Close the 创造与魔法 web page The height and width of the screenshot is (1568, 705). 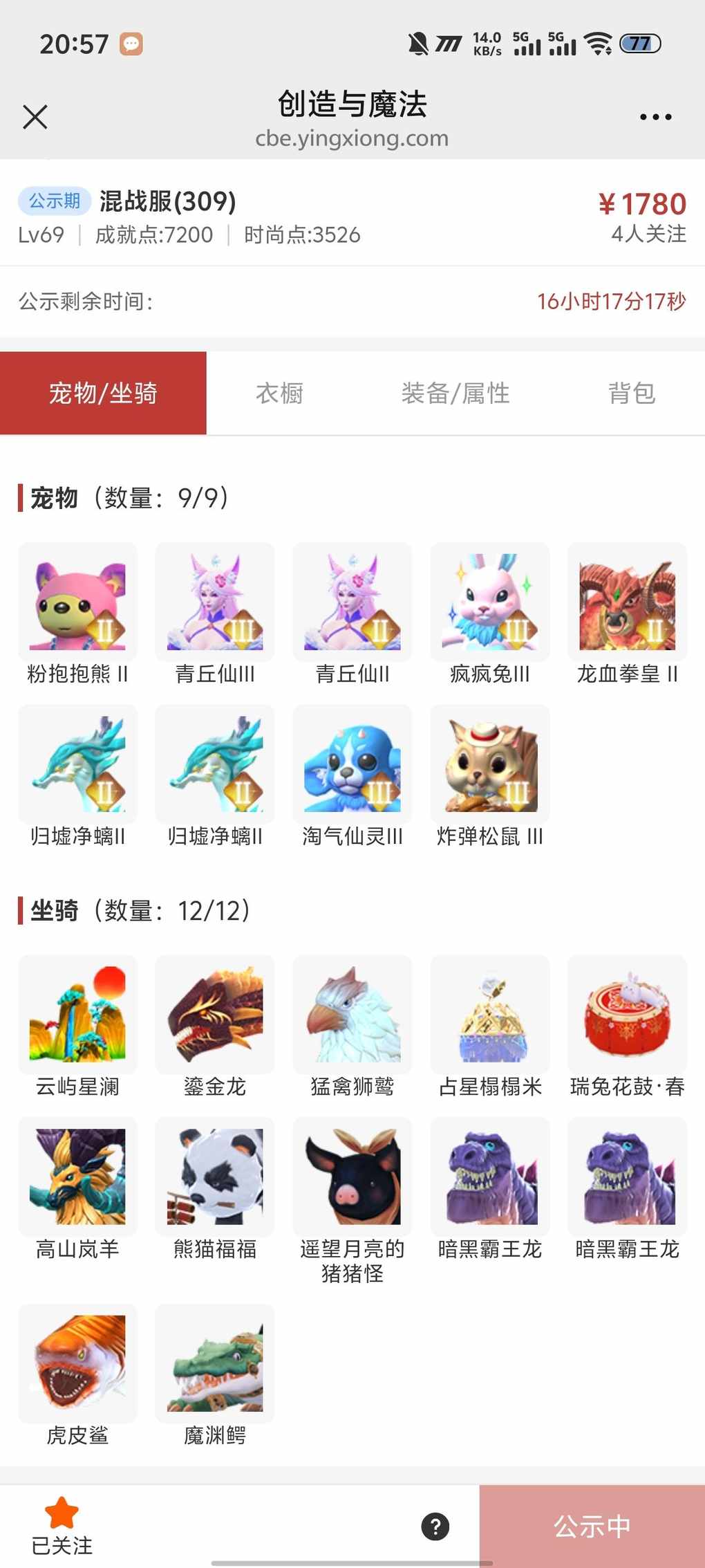pyautogui.click(x=35, y=117)
